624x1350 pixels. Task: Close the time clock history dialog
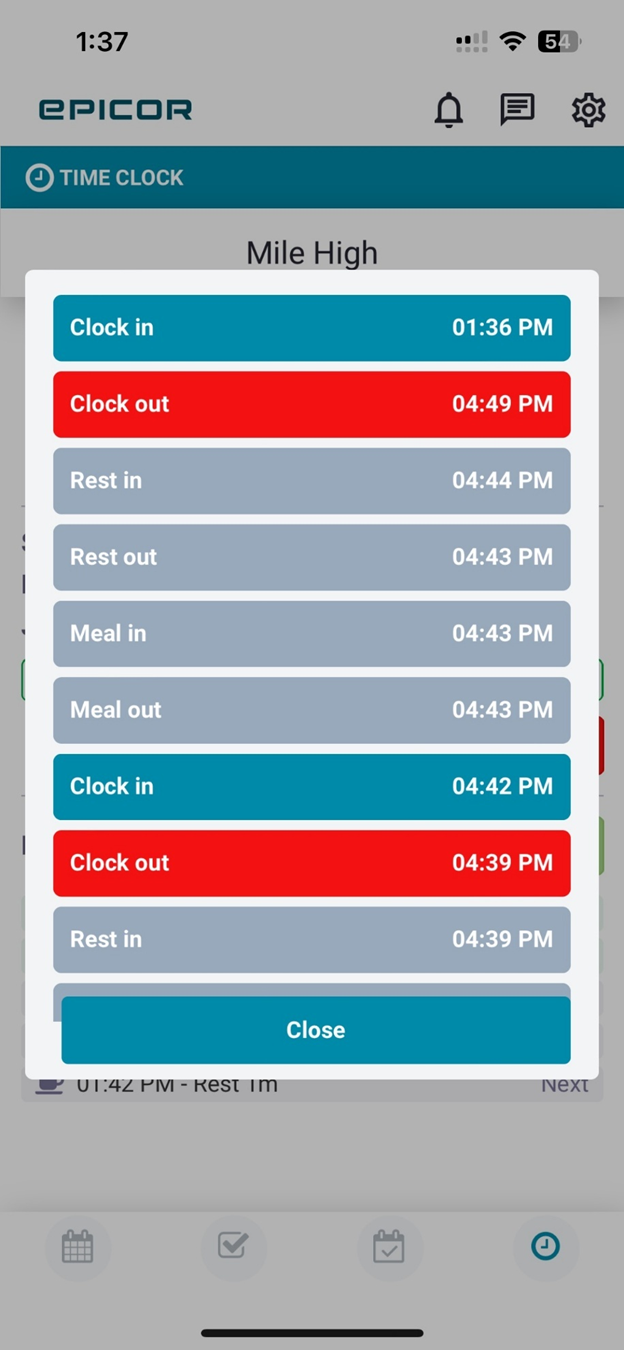[x=316, y=1030]
